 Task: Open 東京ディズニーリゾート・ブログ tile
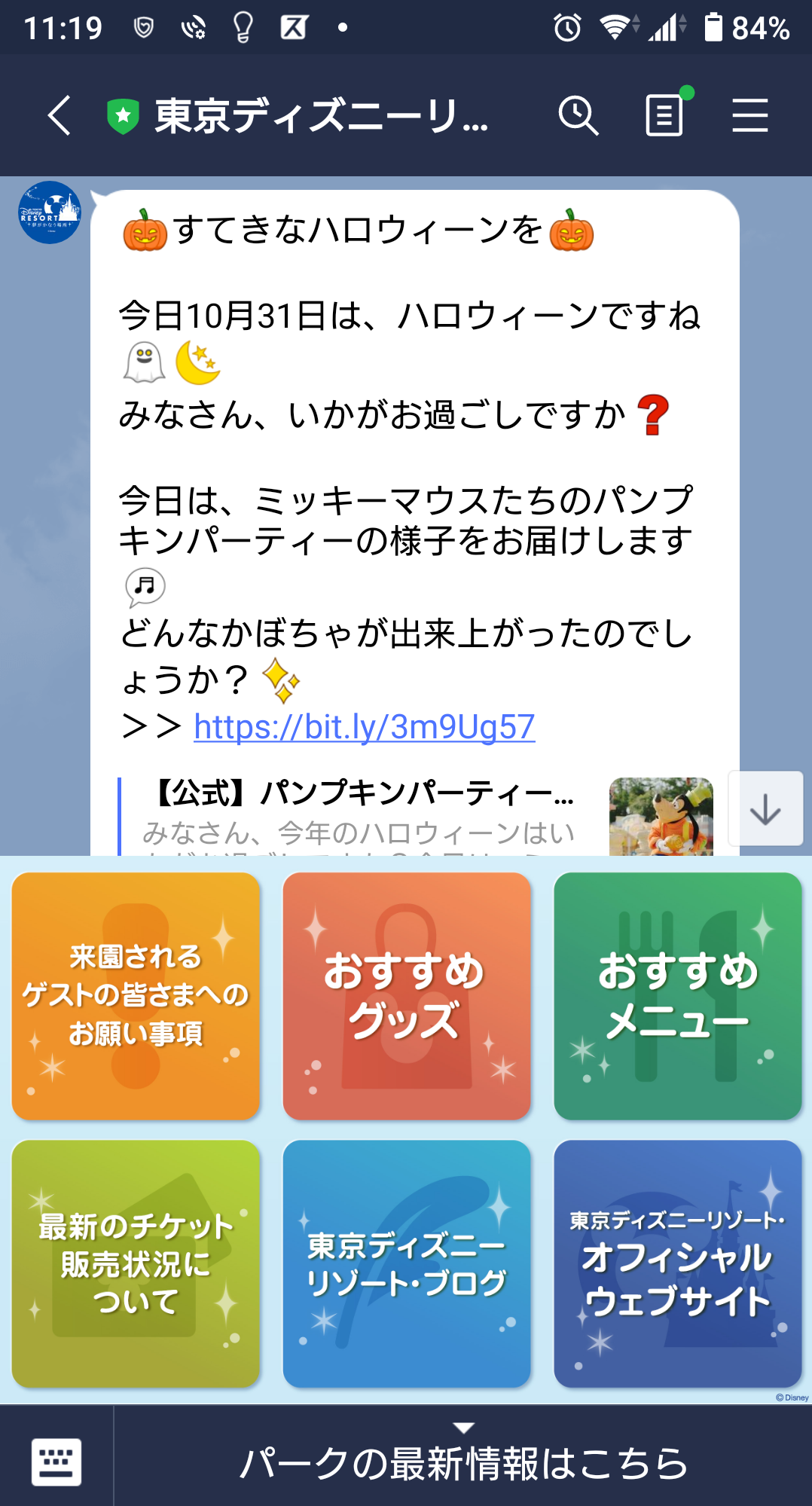pos(407,1263)
